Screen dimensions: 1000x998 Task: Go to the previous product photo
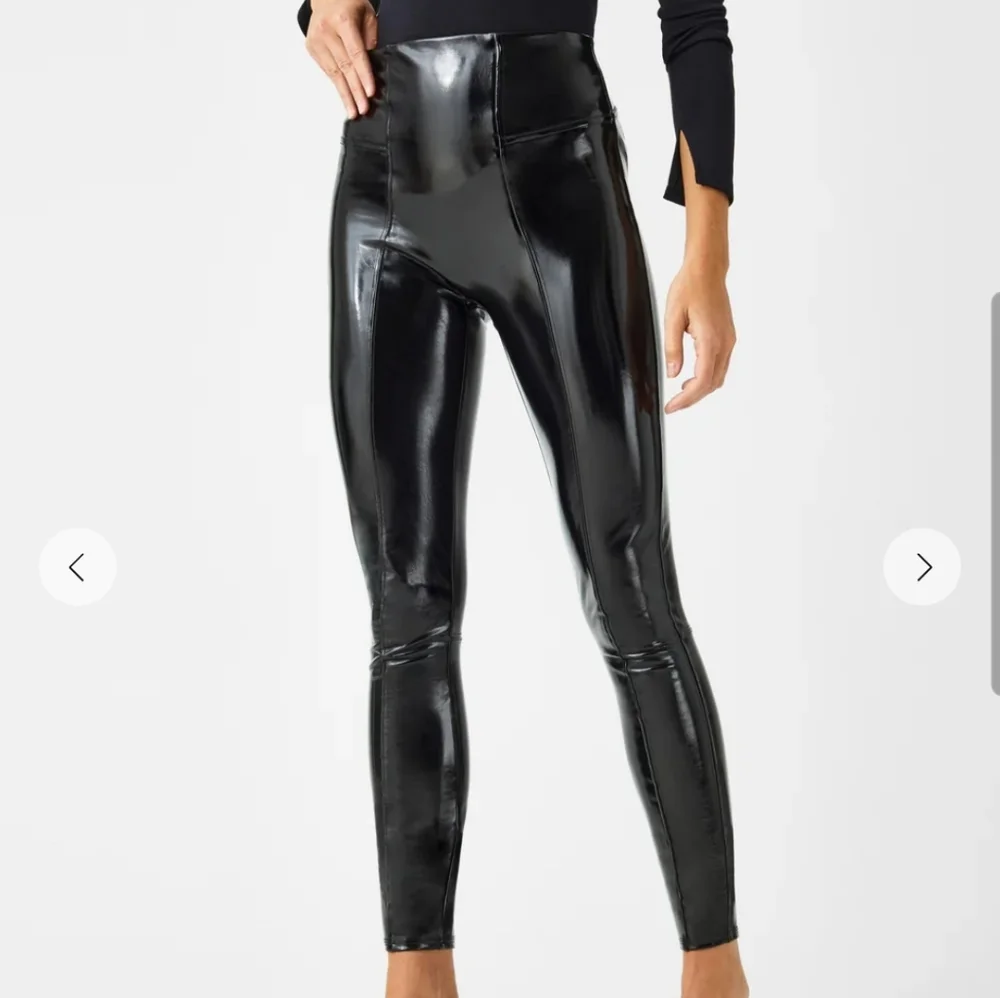[77, 567]
